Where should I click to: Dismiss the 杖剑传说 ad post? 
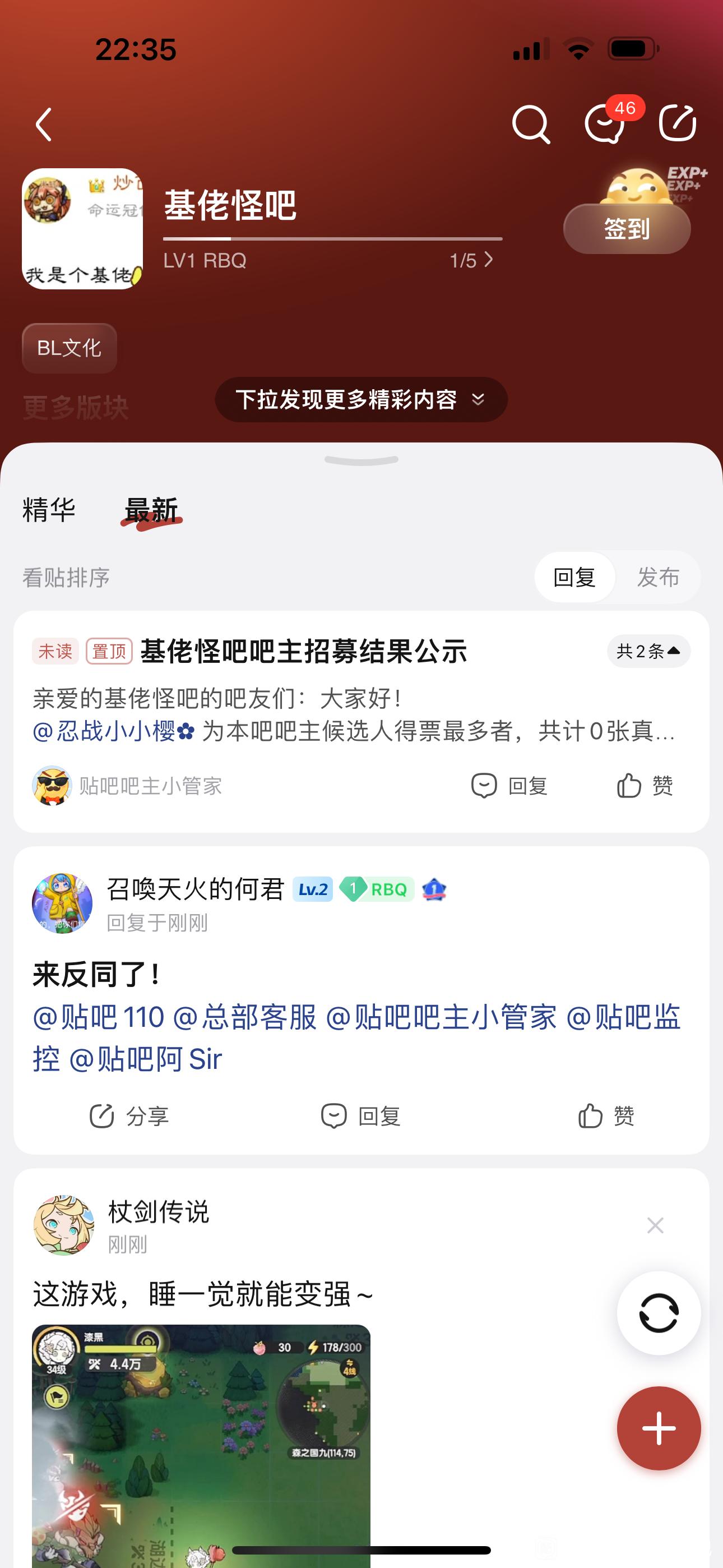click(655, 1225)
